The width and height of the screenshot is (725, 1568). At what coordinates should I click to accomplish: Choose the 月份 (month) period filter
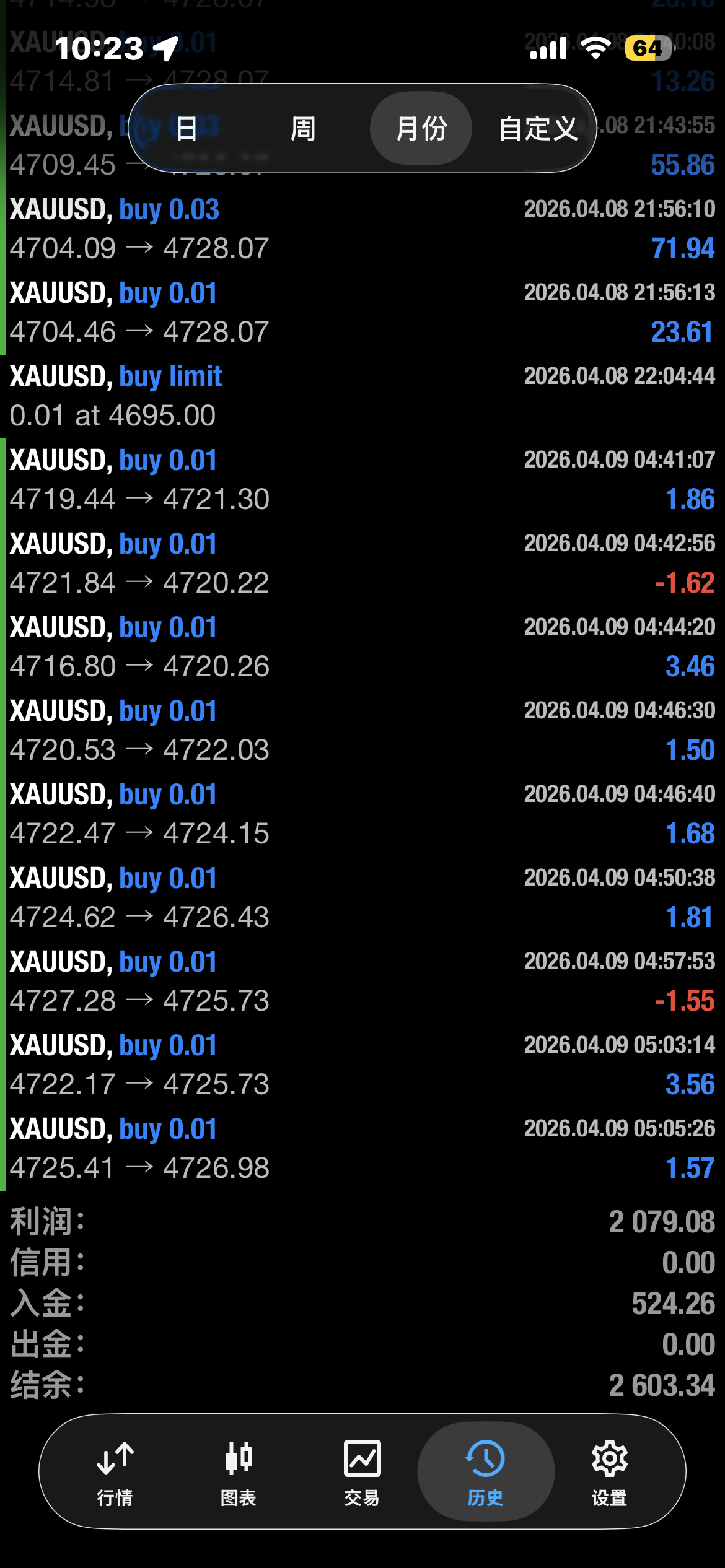(421, 129)
